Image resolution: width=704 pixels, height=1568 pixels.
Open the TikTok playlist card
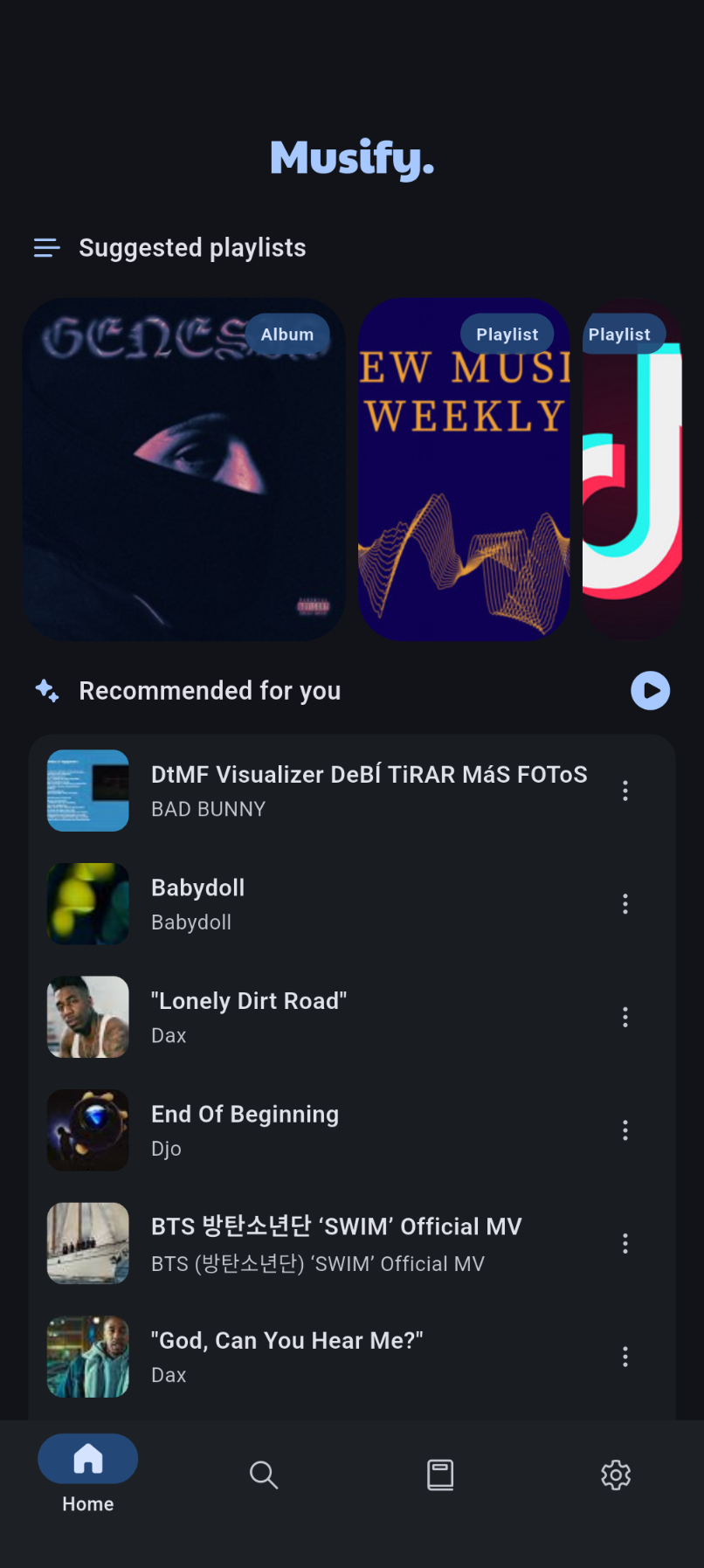point(634,469)
